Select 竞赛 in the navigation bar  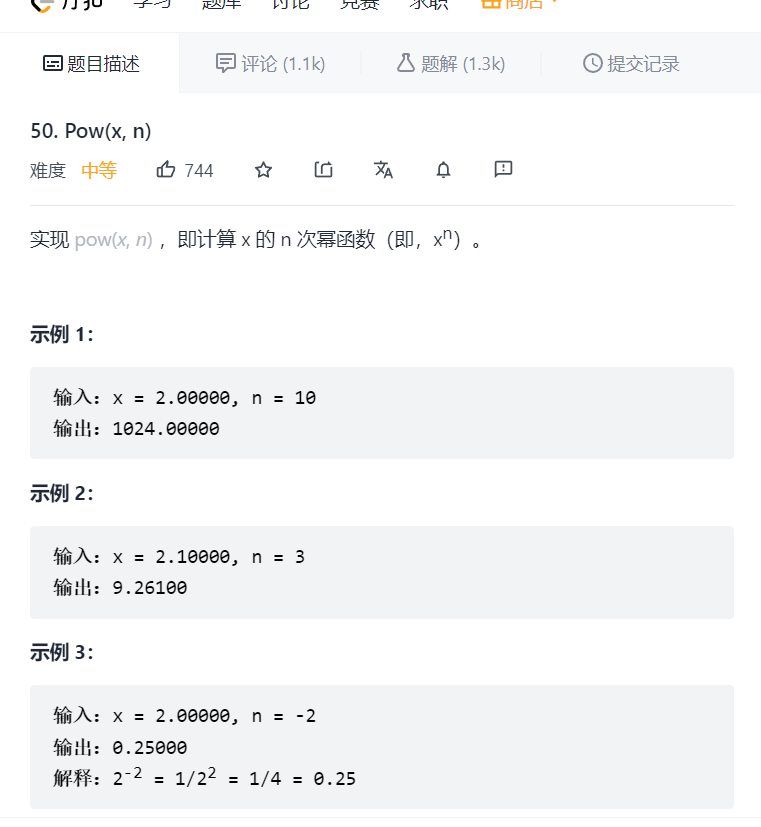point(360,4)
